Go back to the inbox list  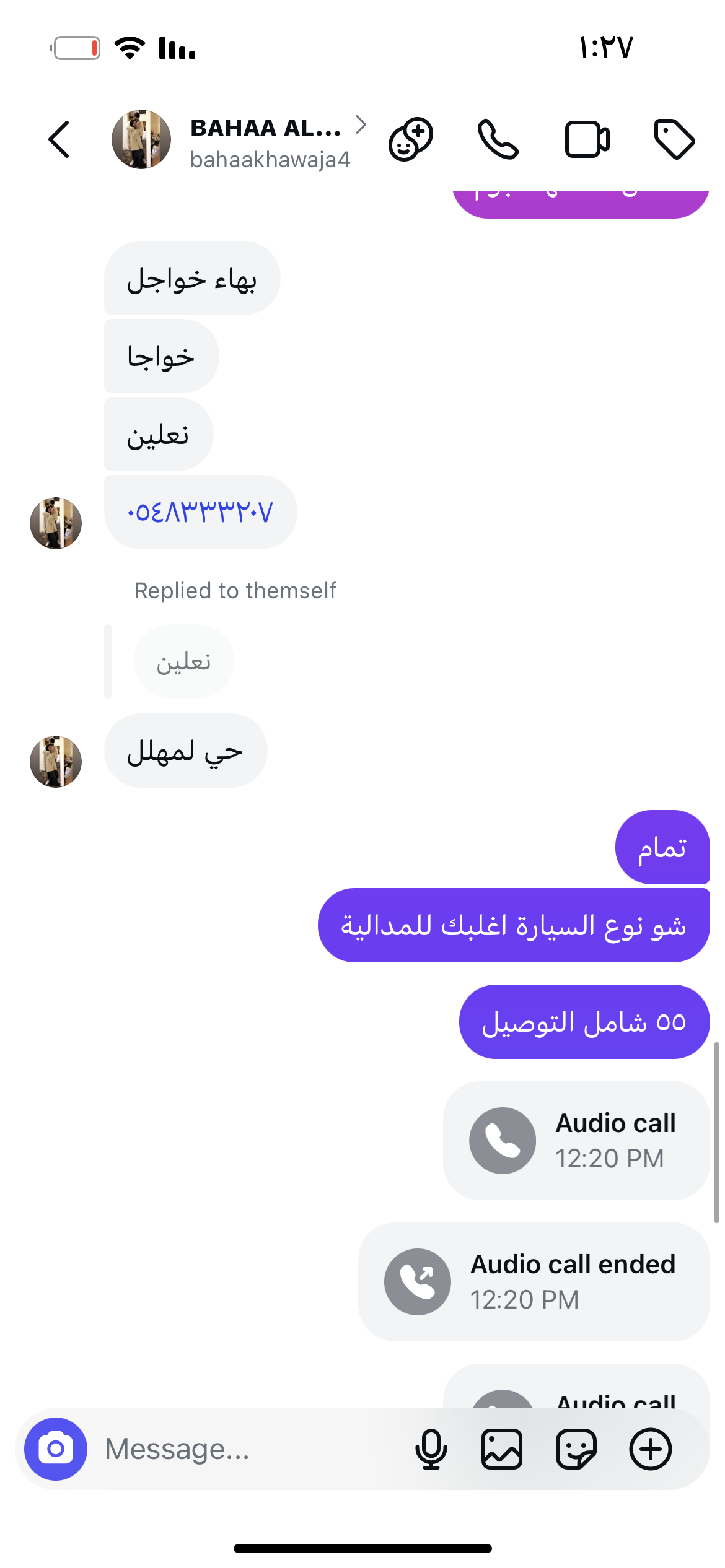pyautogui.click(x=59, y=139)
